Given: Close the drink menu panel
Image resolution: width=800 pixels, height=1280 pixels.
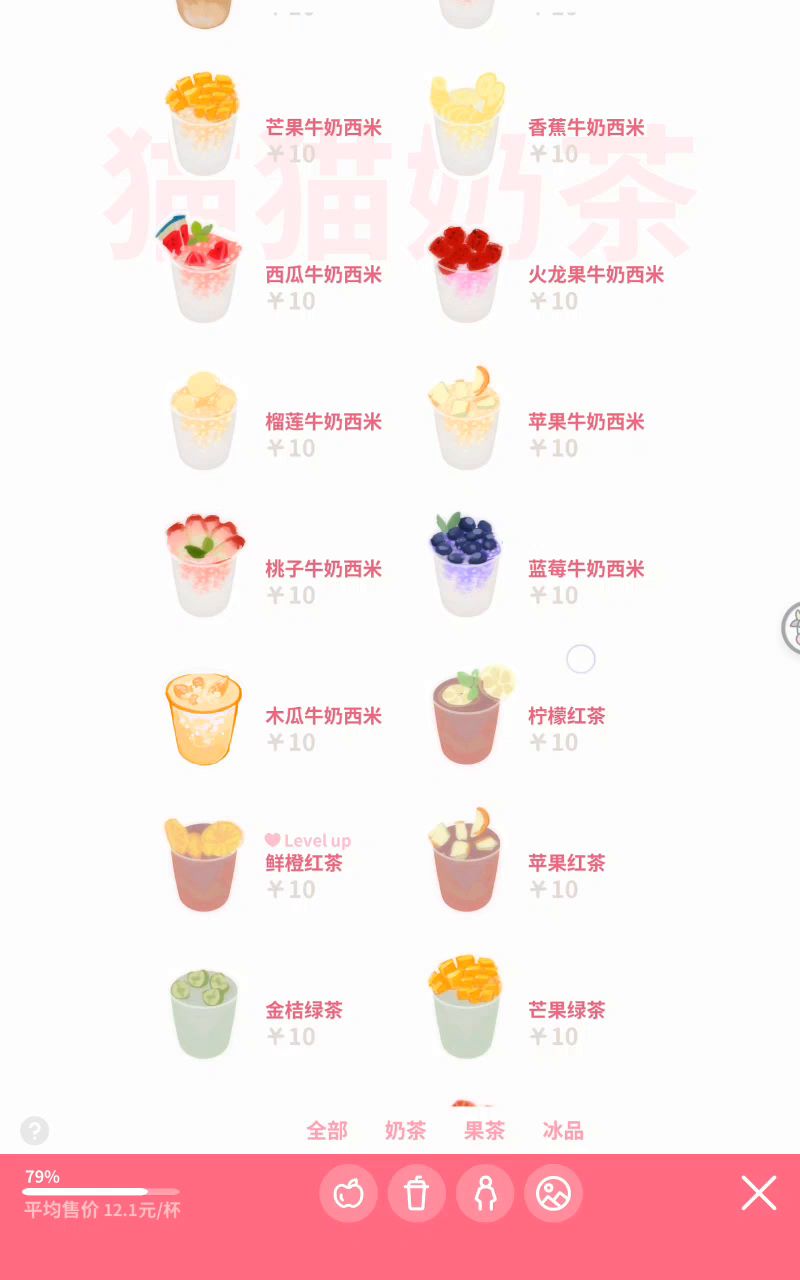Looking at the screenshot, I should click(758, 1193).
